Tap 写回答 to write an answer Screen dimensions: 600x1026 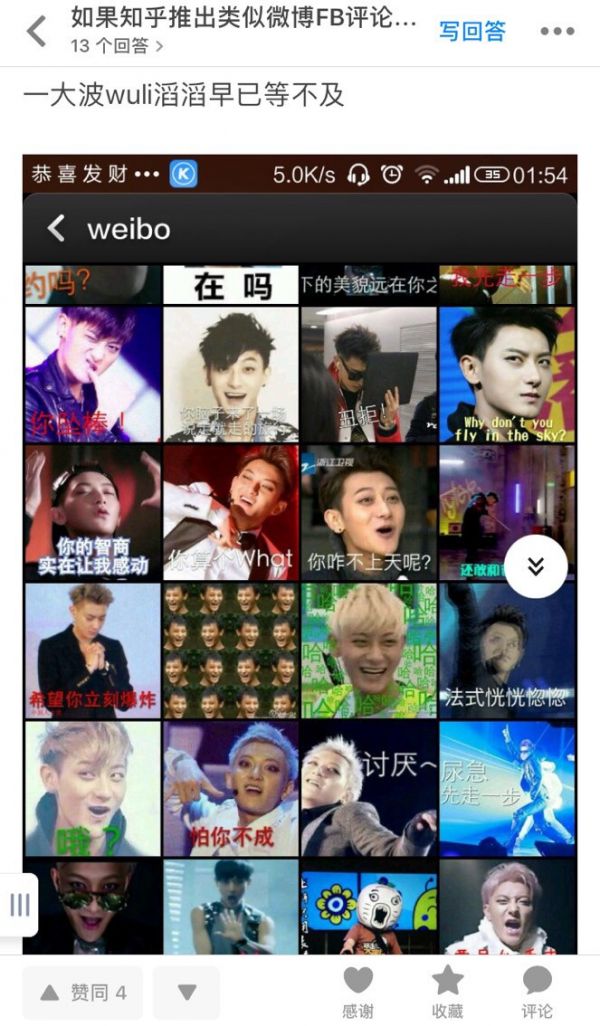click(x=472, y=31)
